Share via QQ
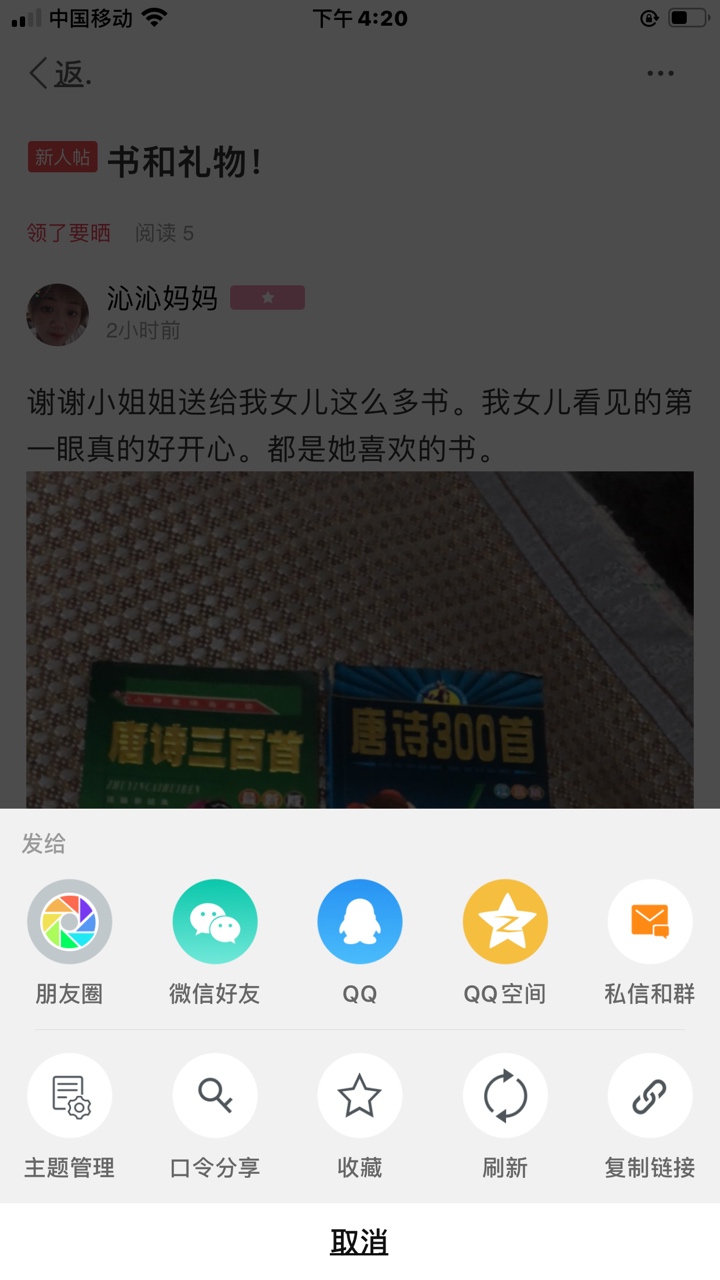Image resolution: width=720 pixels, height=1280 pixels. pos(360,922)
